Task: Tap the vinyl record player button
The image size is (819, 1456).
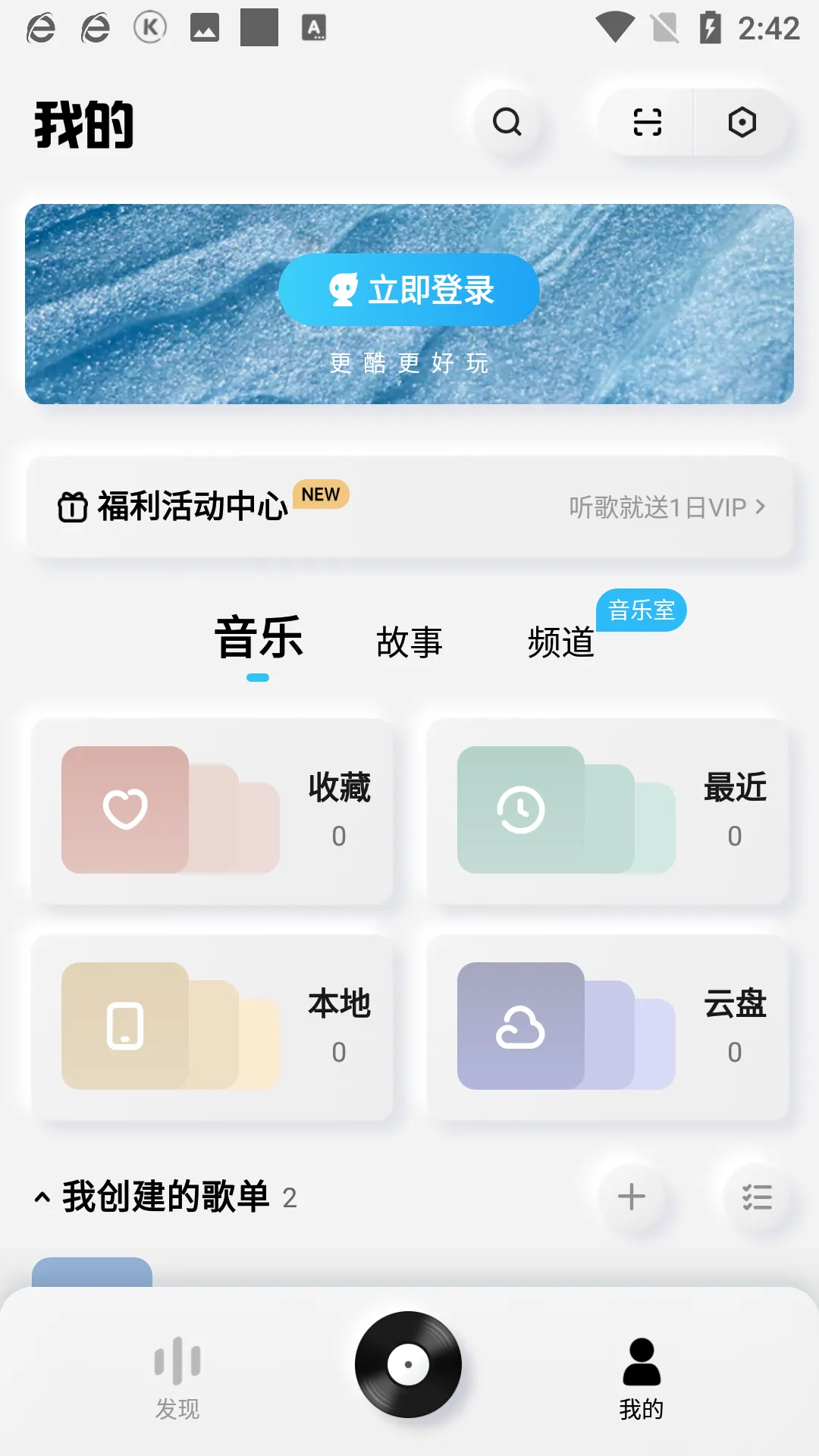Action: [409, 1363]
